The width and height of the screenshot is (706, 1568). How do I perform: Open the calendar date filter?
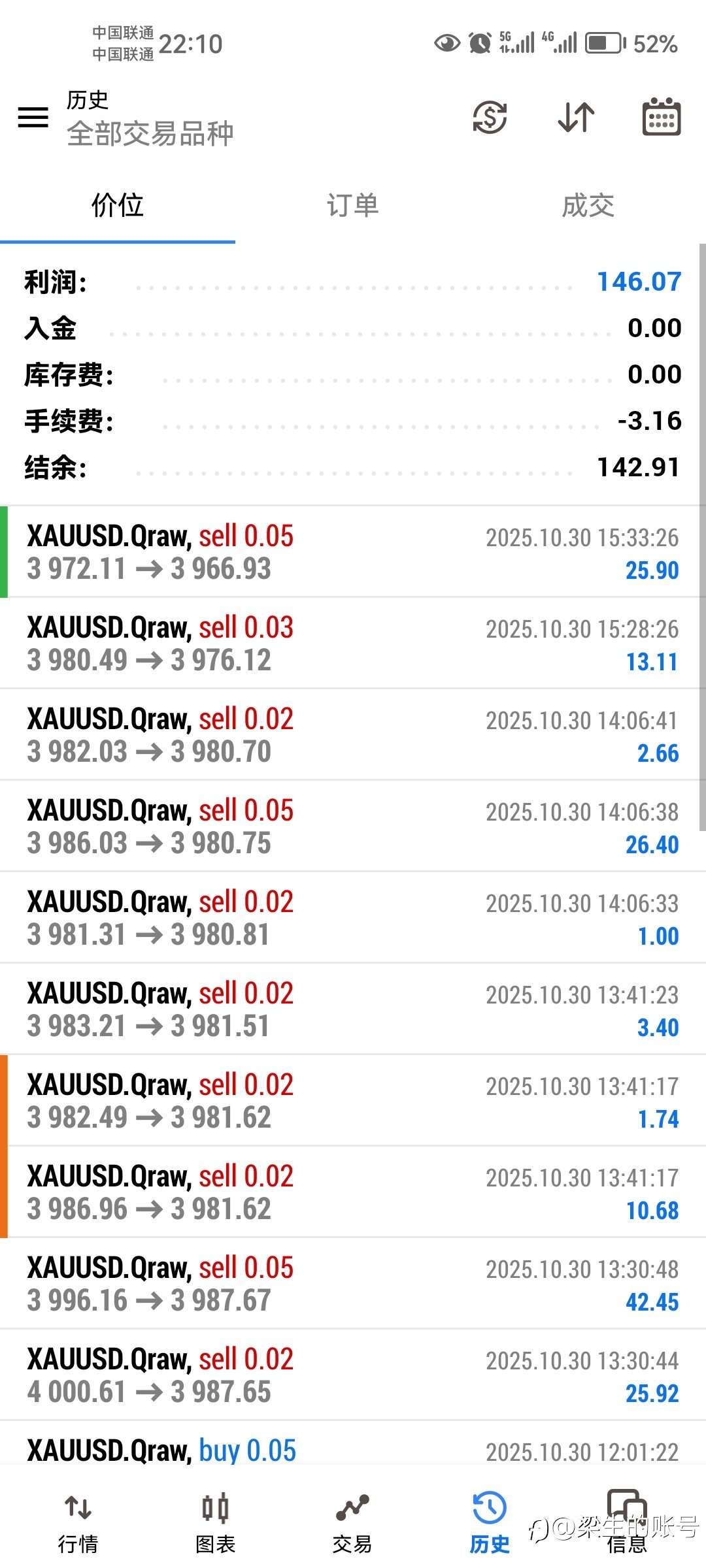[662, 118]
